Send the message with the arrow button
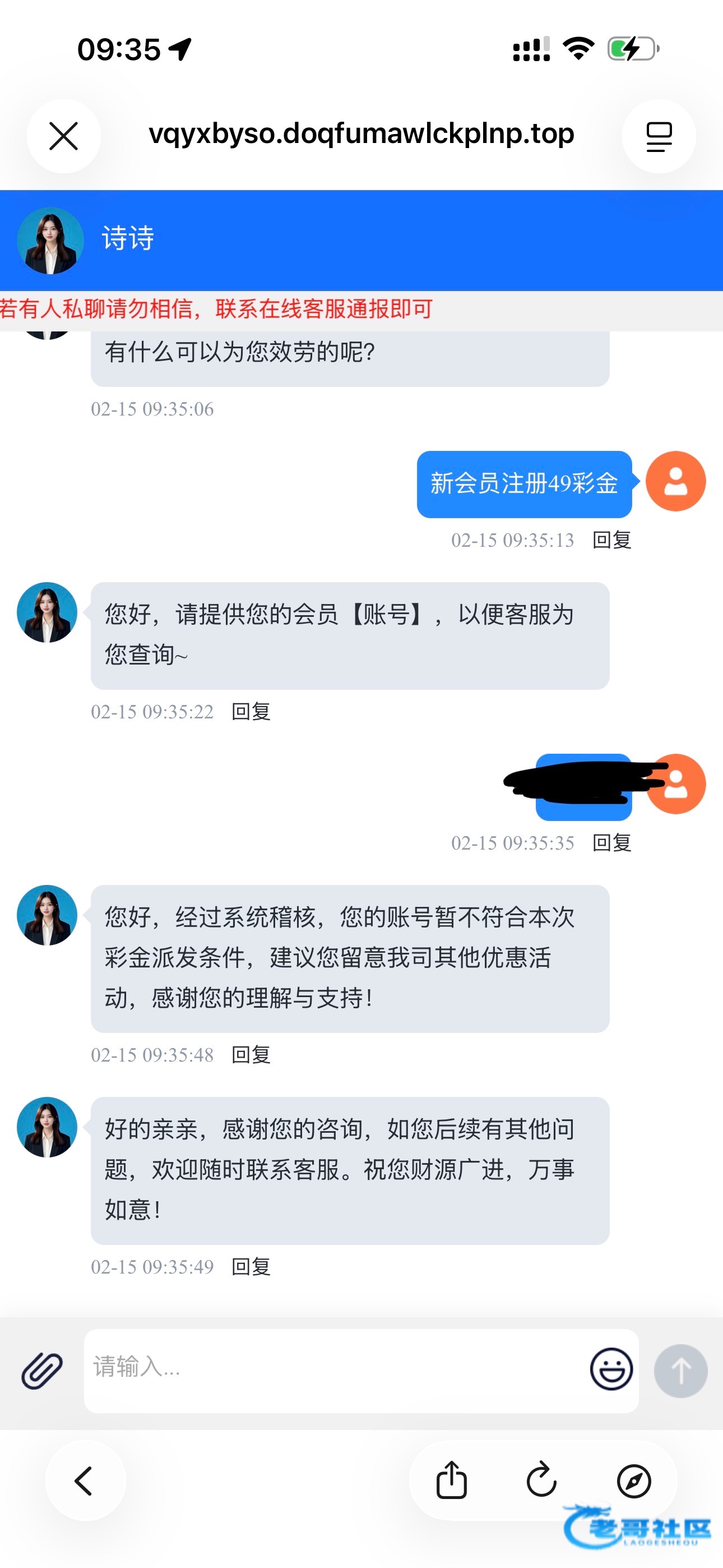The width and height of the screenshot is (723, 1568). click(x=680, y=1370)
